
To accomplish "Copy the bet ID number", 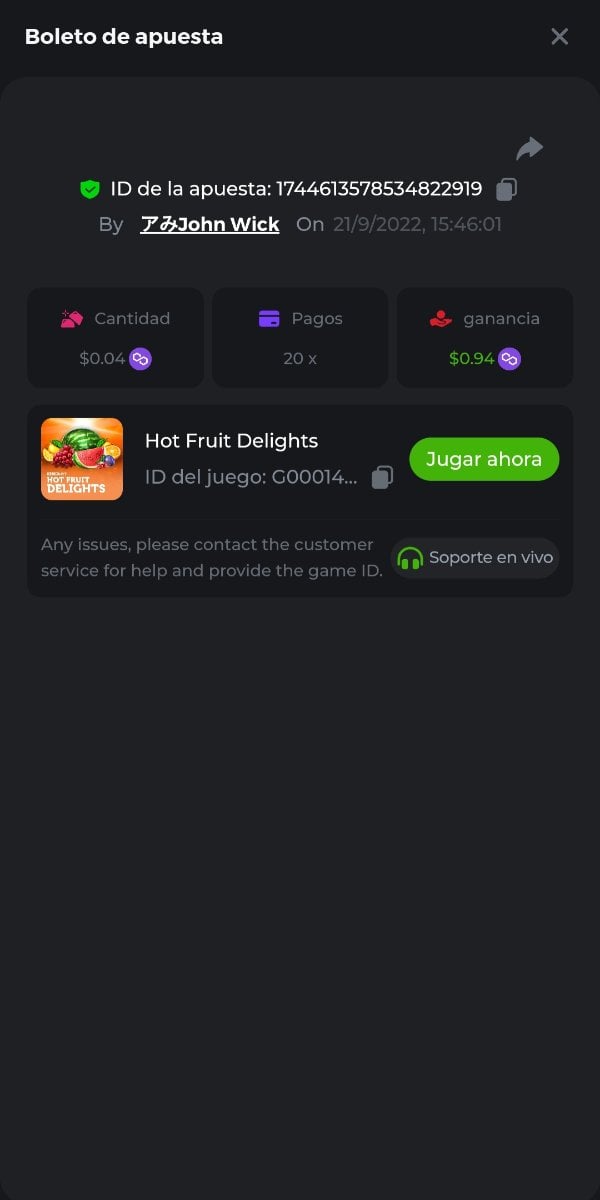I will click(507, 189).
